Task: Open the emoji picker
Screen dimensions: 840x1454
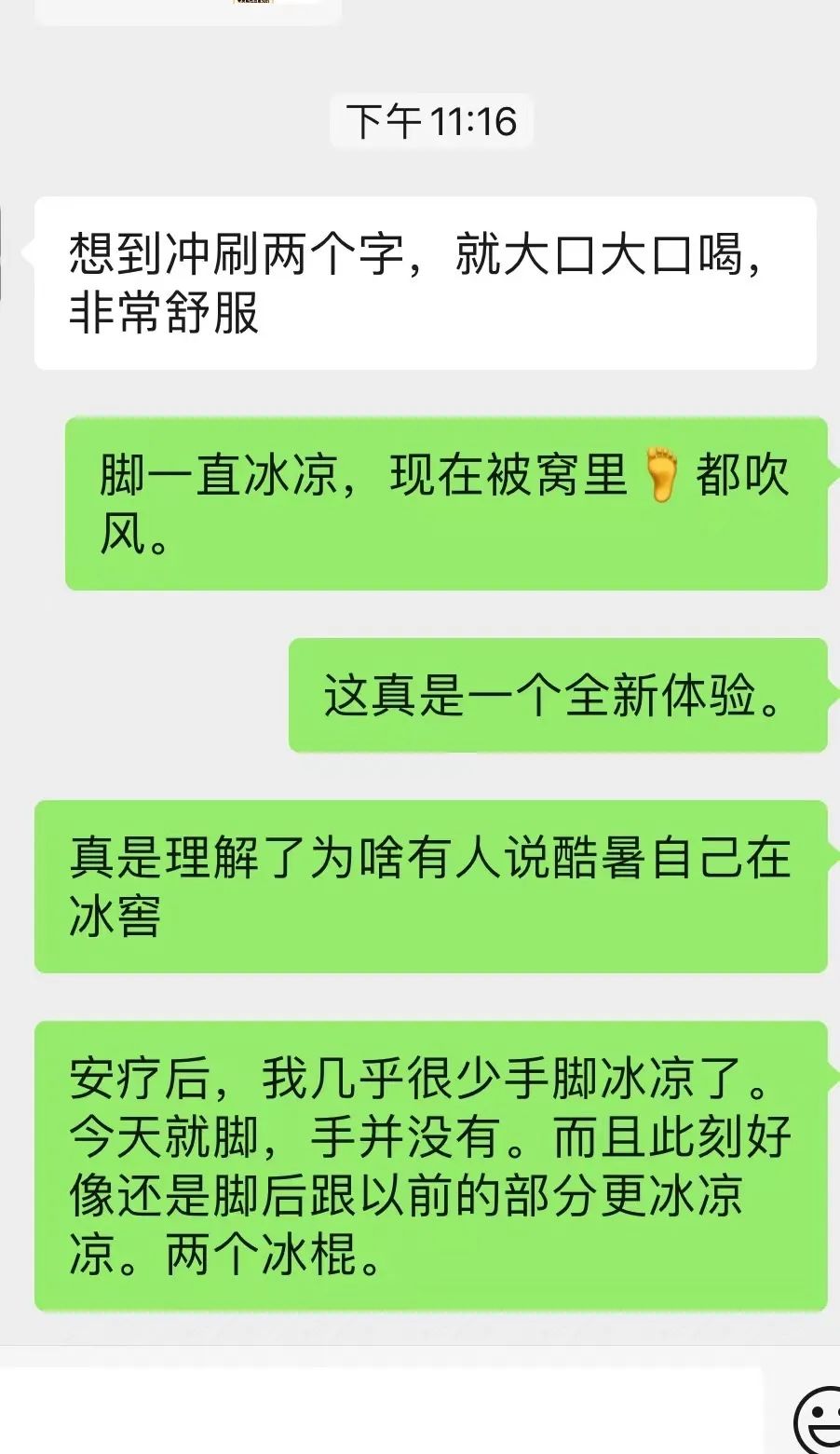Action: point(818,1420)
